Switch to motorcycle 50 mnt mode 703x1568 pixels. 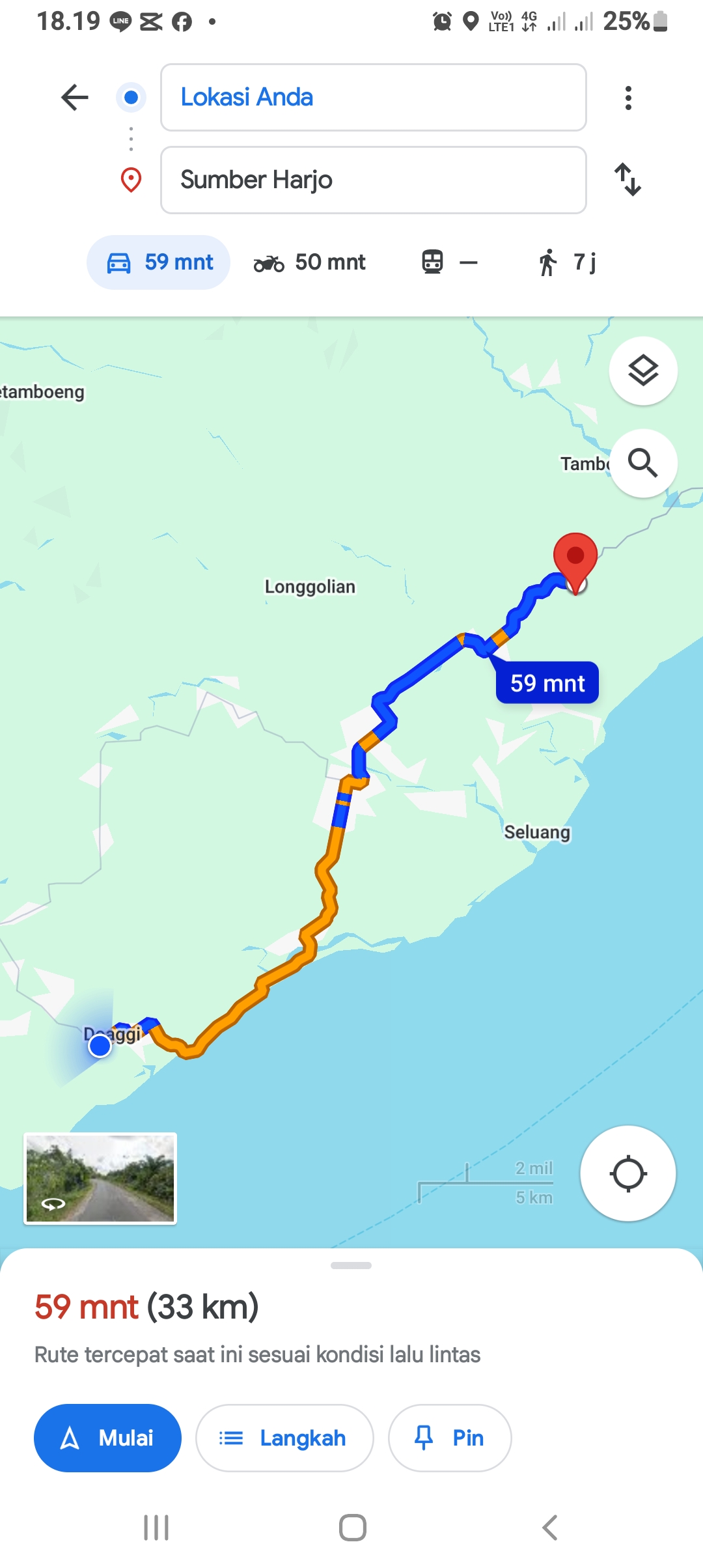pos(310,262)
